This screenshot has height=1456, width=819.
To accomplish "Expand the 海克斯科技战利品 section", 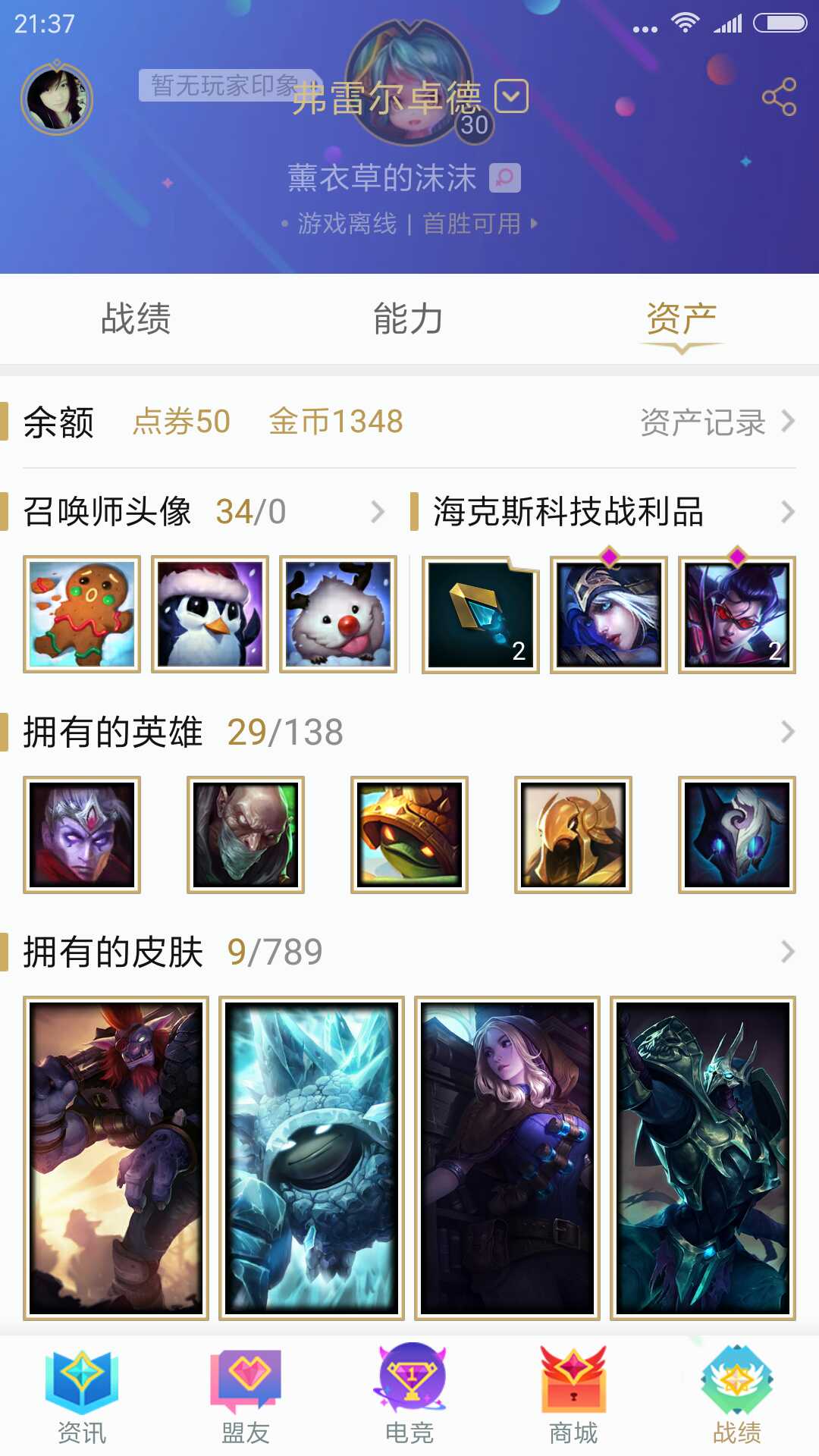I will [787, 512].
